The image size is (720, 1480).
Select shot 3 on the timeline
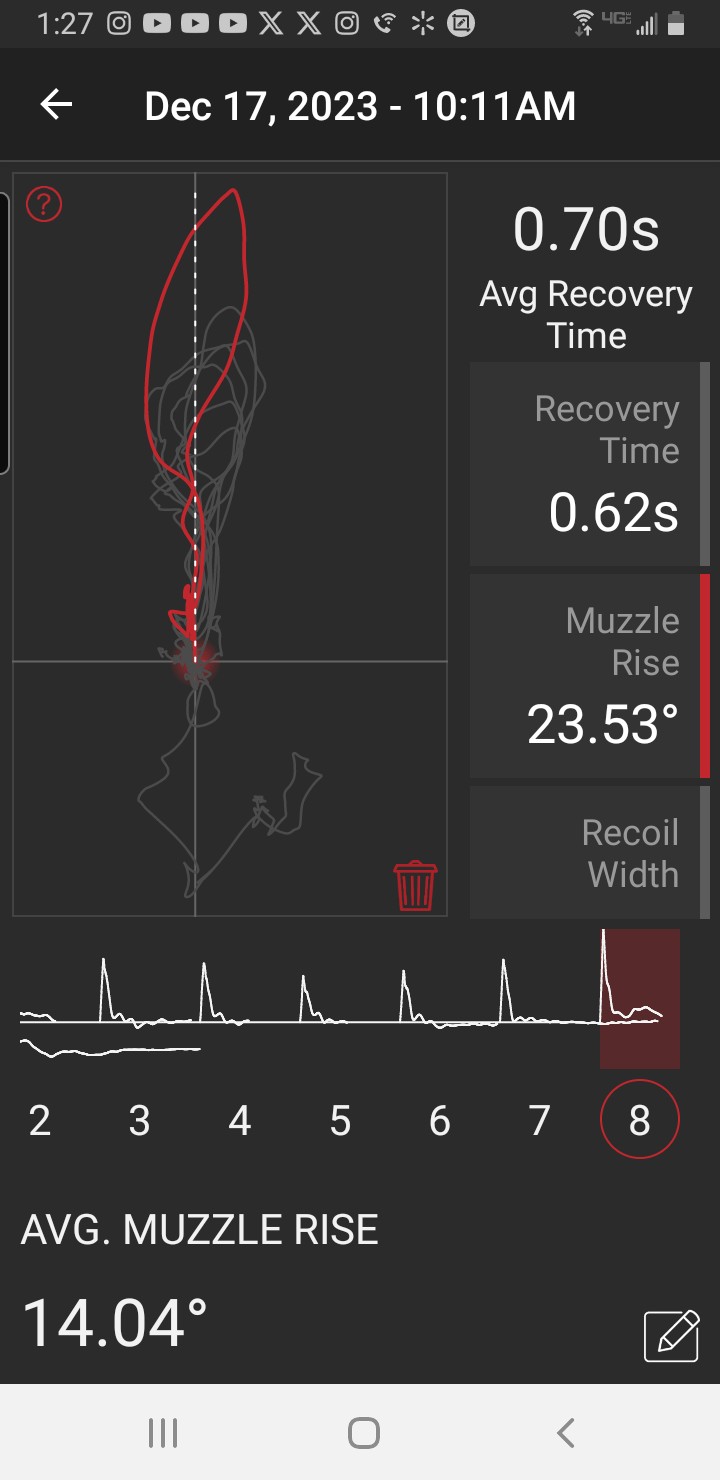pos(139,1120)
